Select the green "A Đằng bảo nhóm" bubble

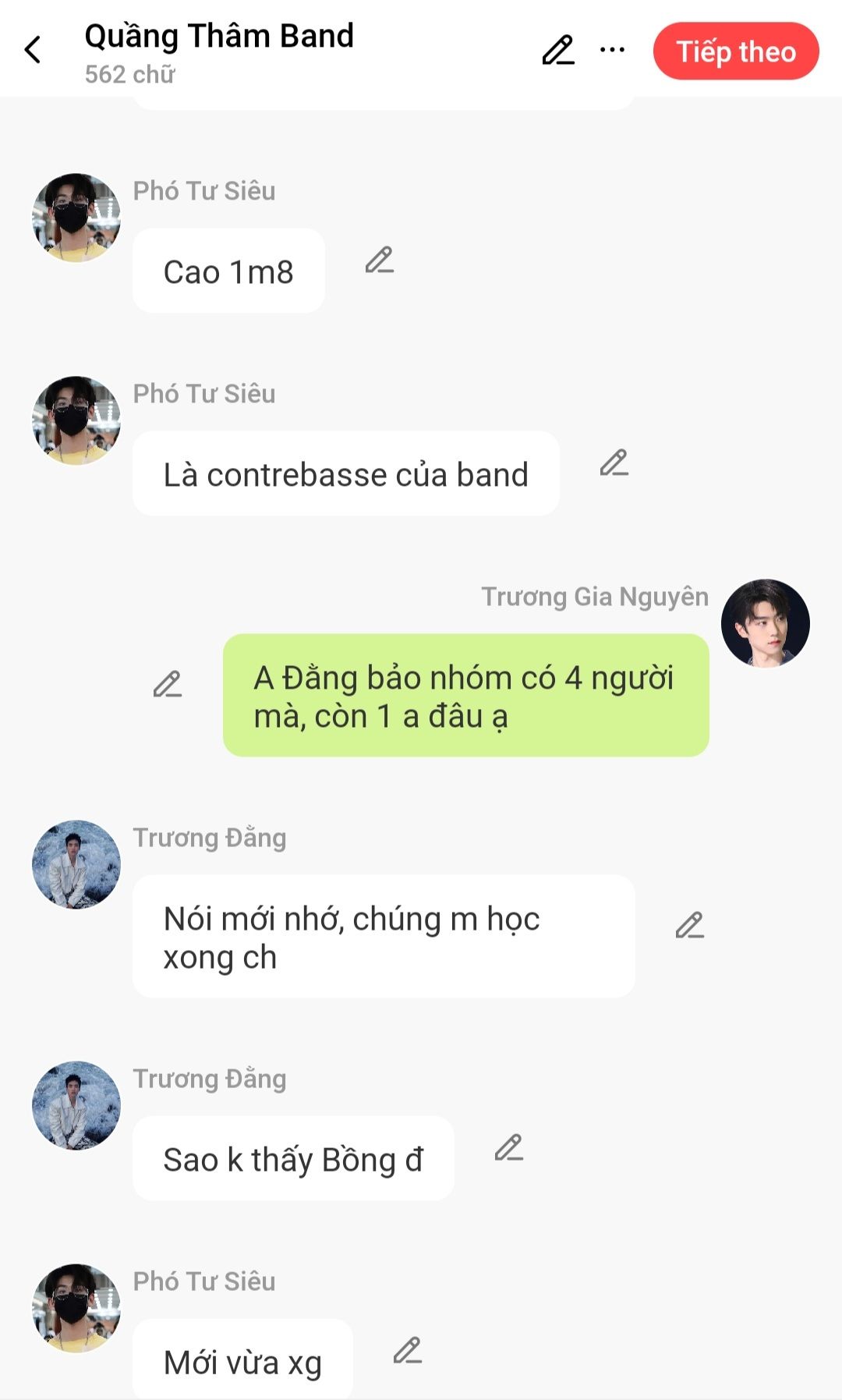click(465, 696)
